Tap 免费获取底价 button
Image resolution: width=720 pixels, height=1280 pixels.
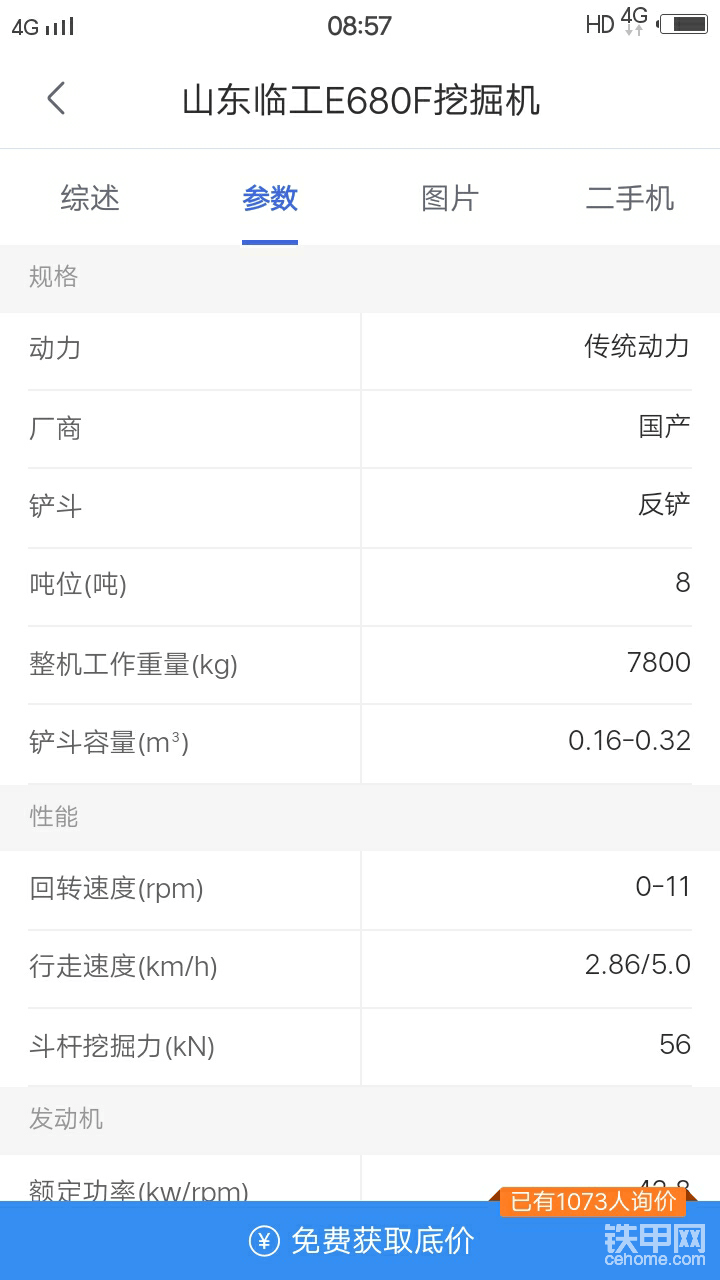[360, 1241]
